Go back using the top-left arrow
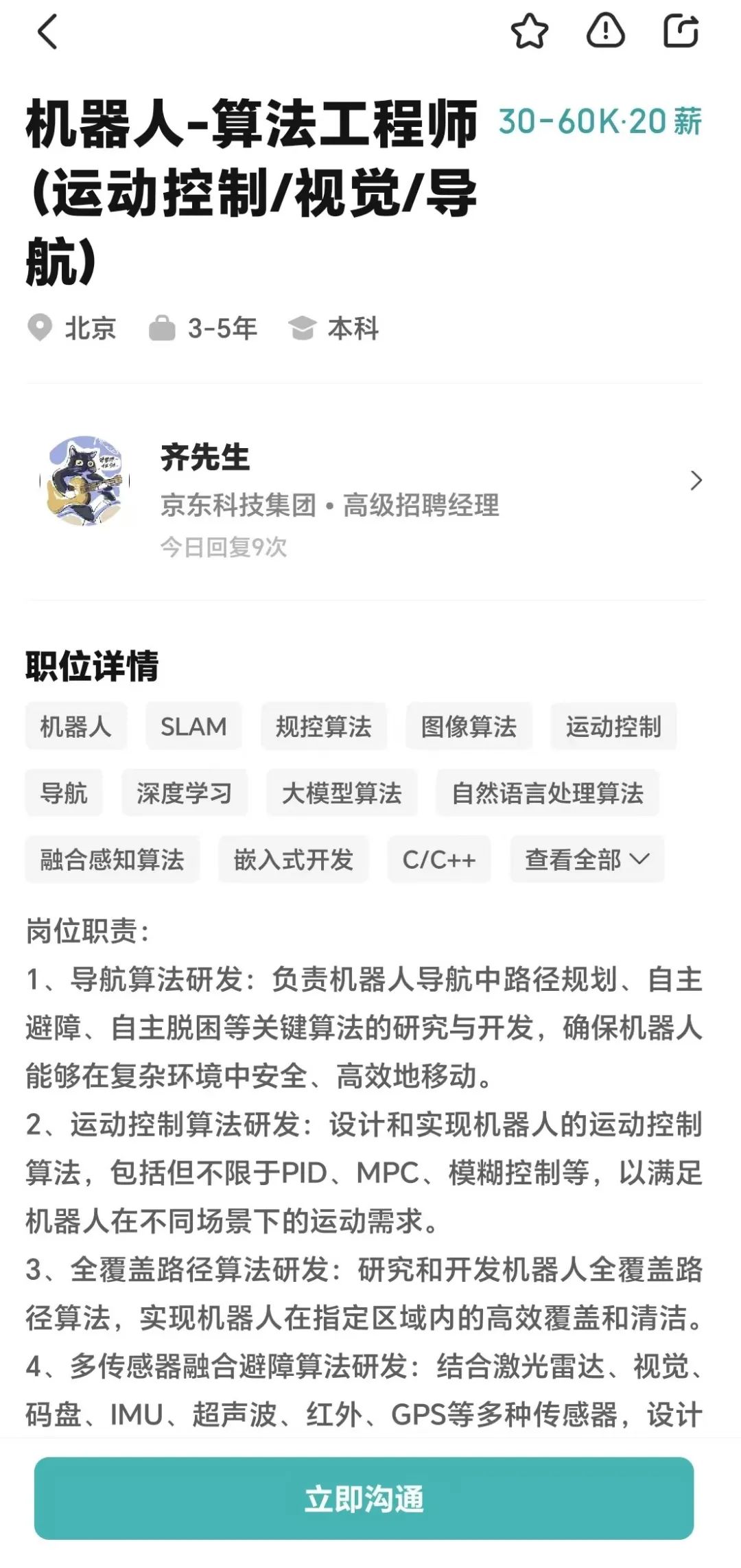The image size is (741, 1568). tap(47, 32)
